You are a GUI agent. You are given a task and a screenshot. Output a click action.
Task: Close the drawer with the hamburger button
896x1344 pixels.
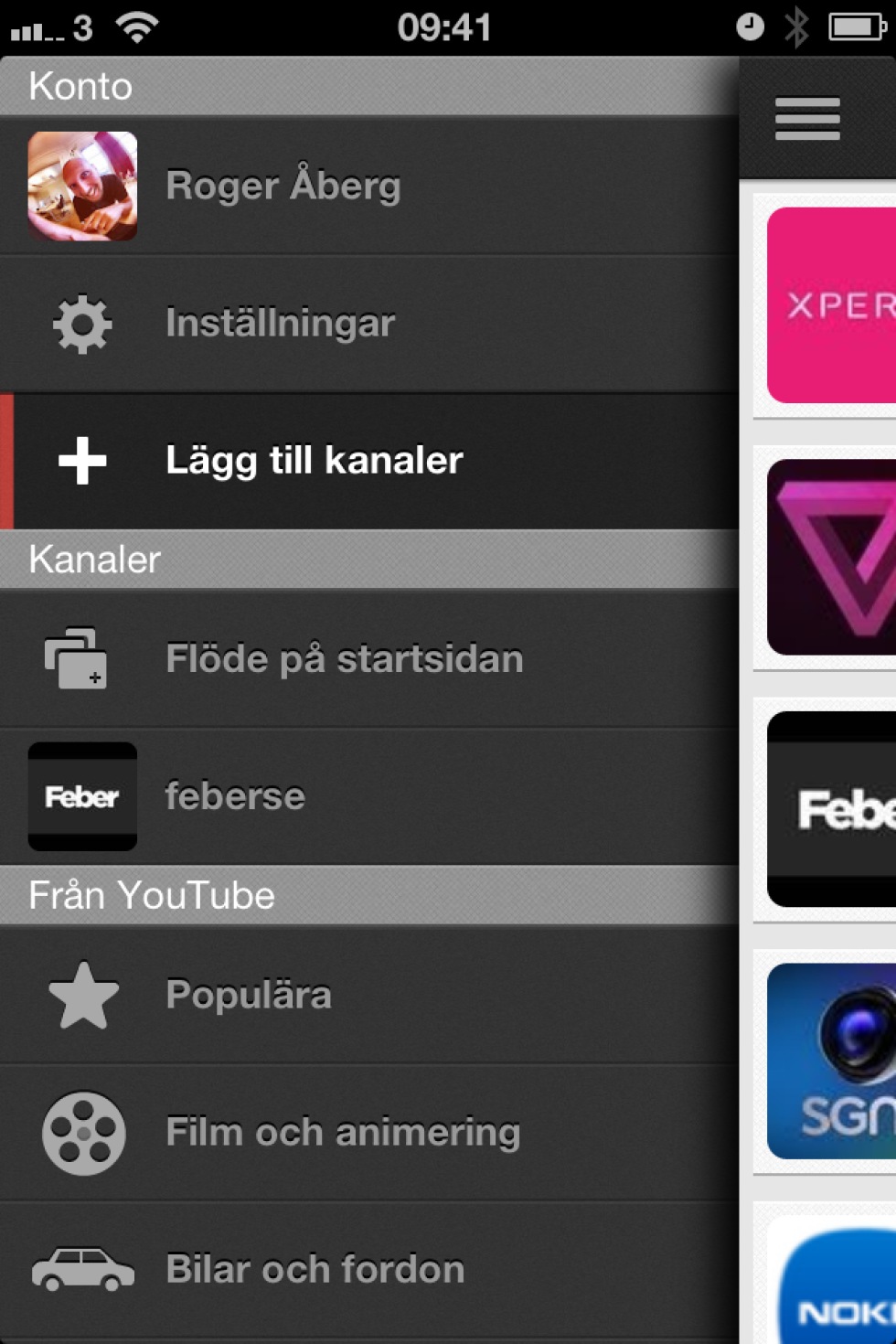(806, 119)
